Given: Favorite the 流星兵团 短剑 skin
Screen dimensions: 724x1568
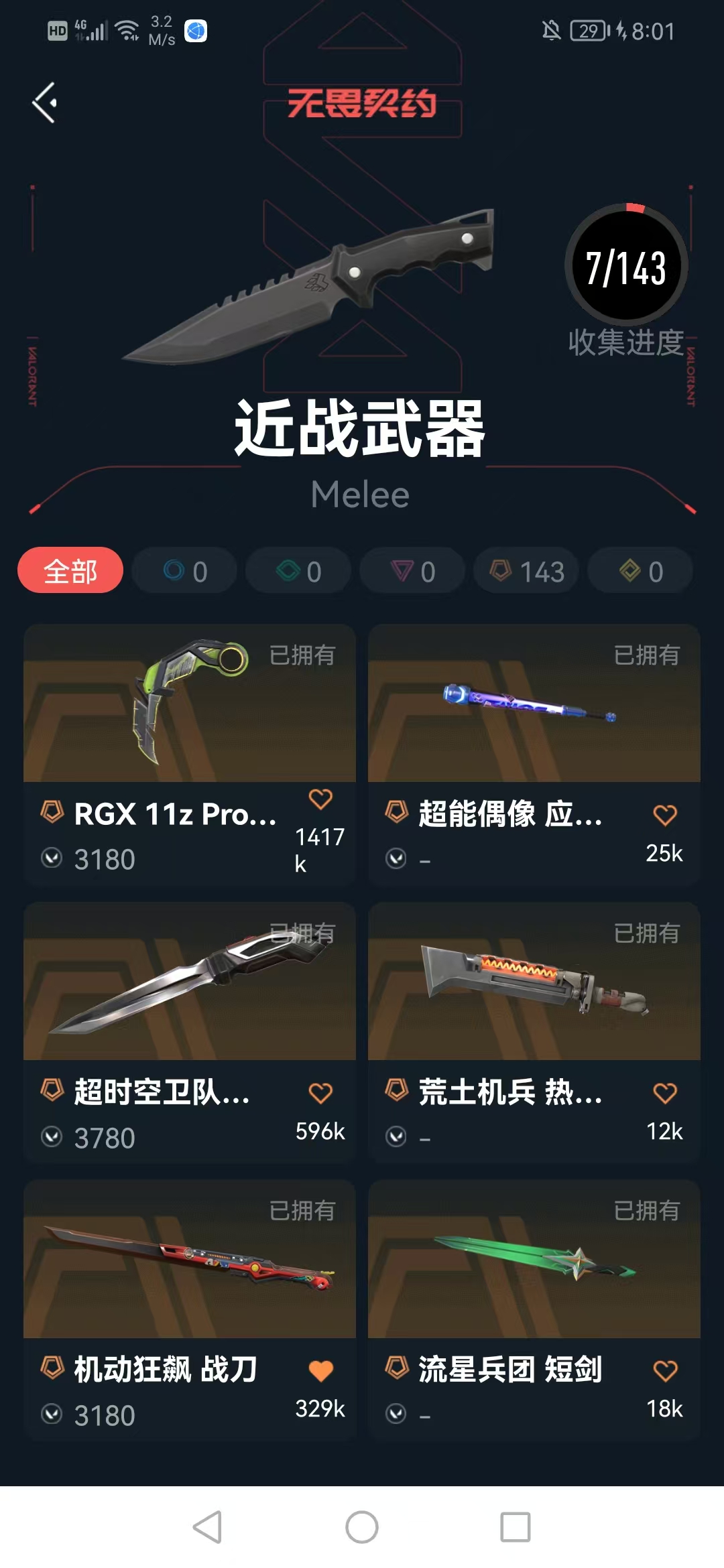Looking at the screenshot, I should click(665, 1370).
